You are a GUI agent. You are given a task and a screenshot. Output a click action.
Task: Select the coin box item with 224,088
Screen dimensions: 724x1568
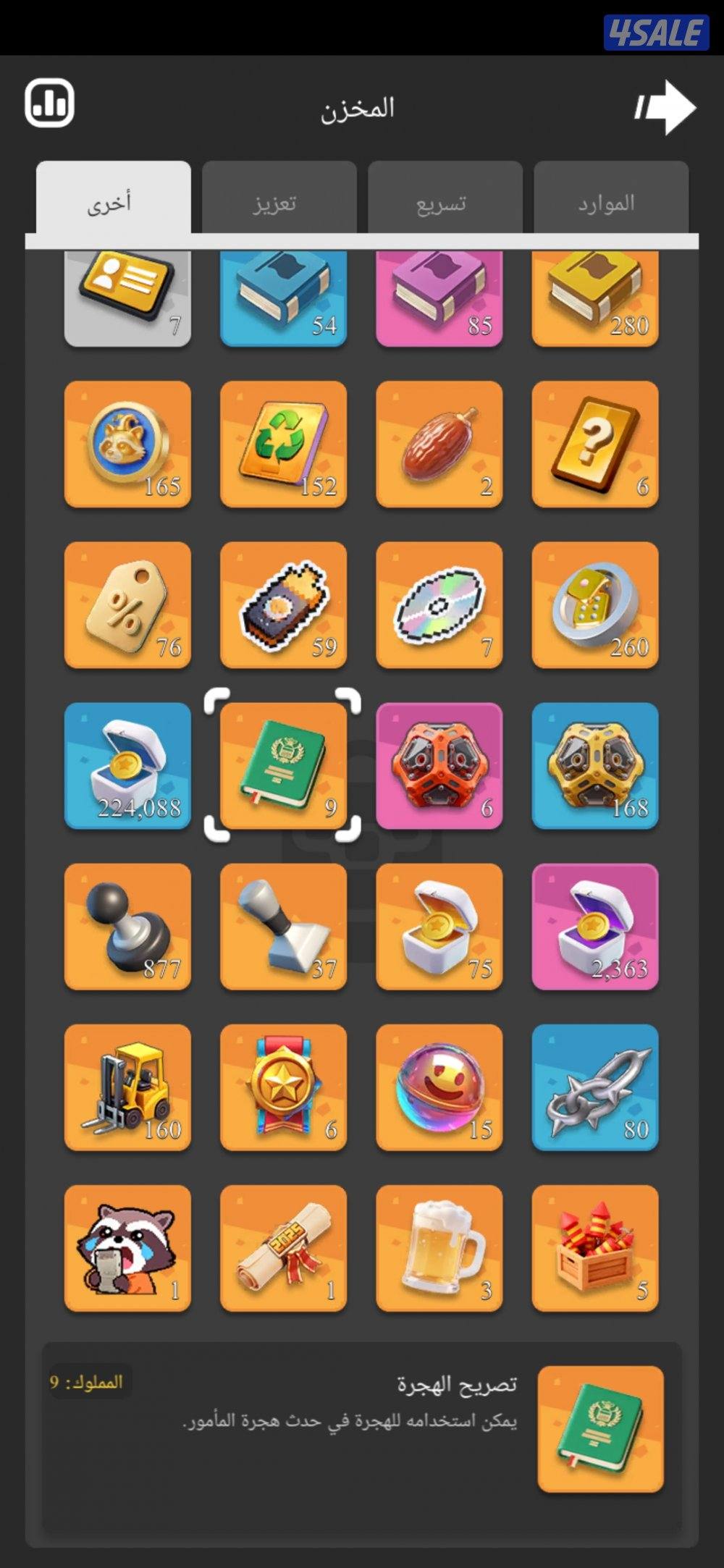point(127,766)
